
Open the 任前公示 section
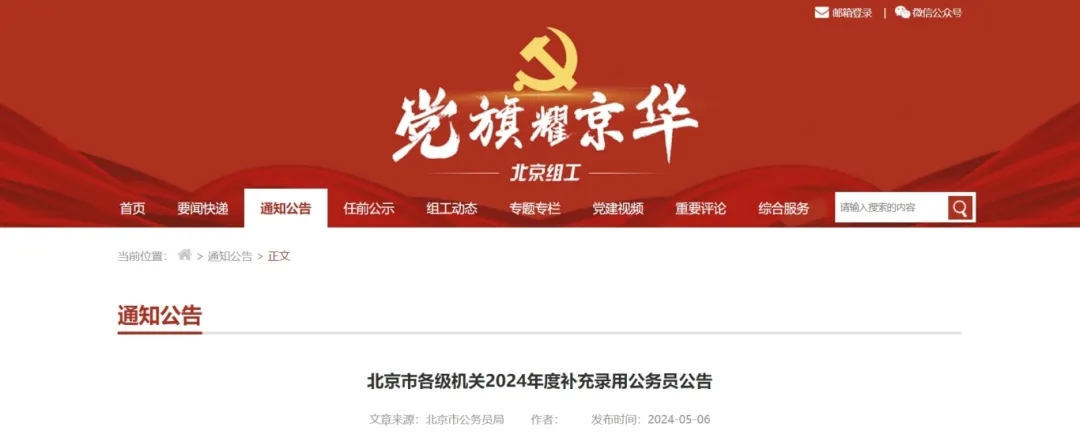pyautogui.click(x=369, y=209)
